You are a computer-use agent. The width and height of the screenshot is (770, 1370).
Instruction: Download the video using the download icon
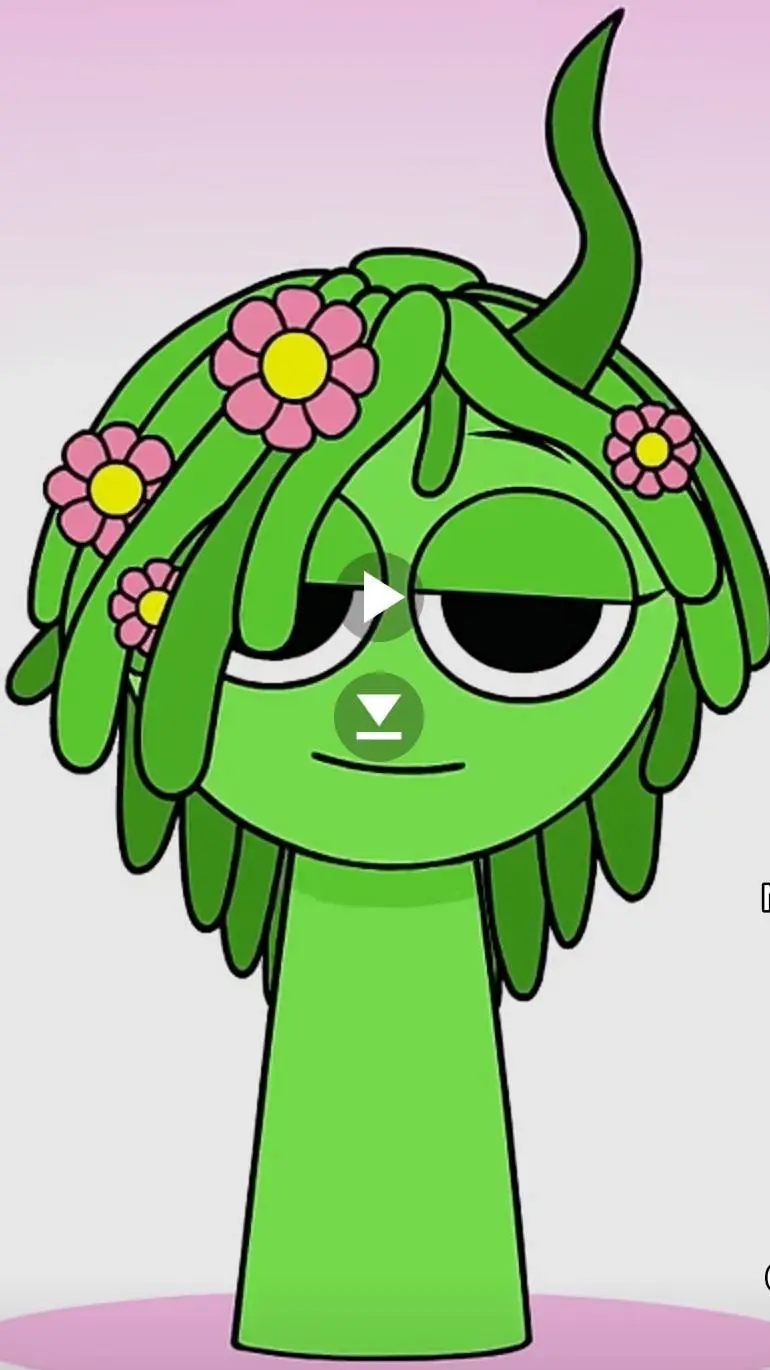(379, 717)
